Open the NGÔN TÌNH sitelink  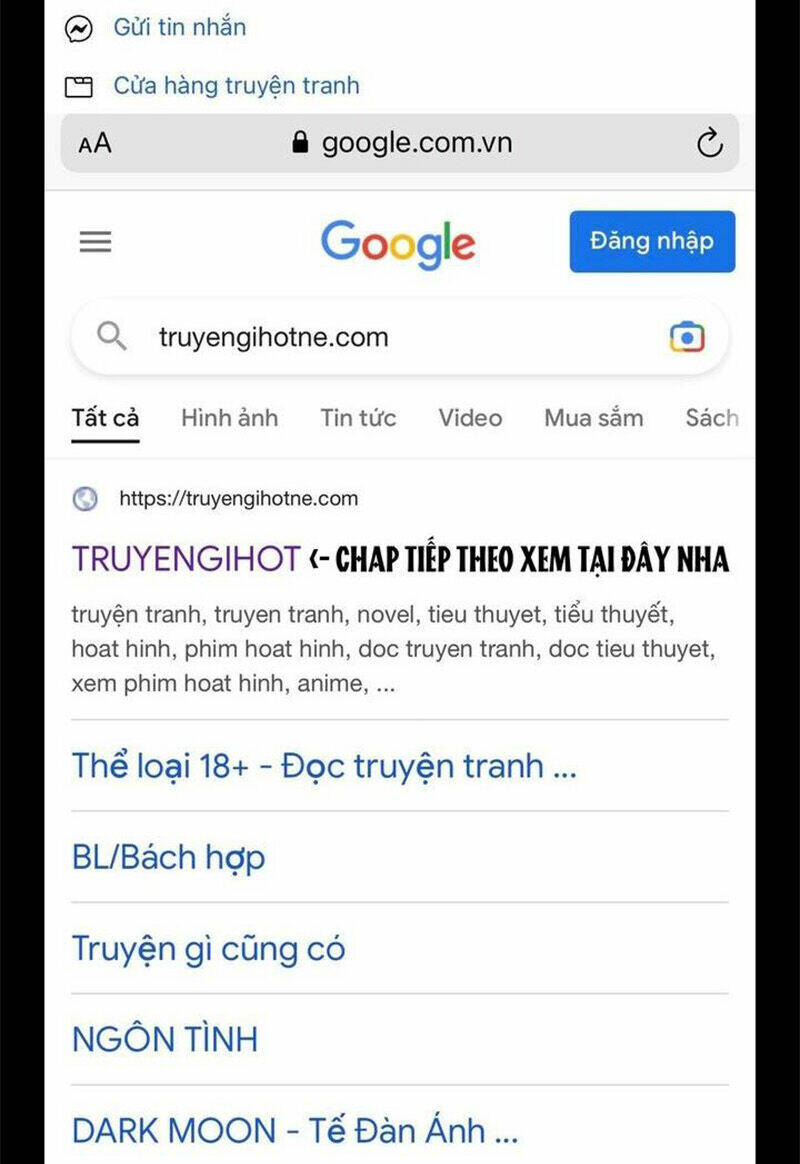click(165, 1039)
